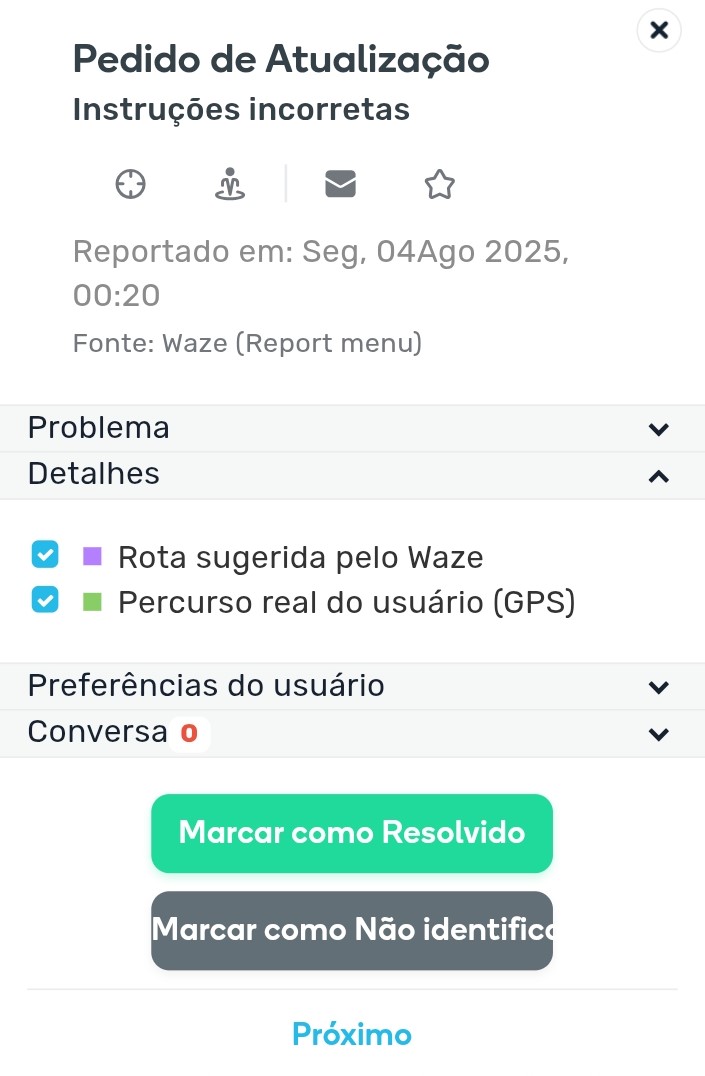The width and height of the screenshot is (705, 1076).
Task: Expand Preferências do usuário
Action: [x=352, y=686]
